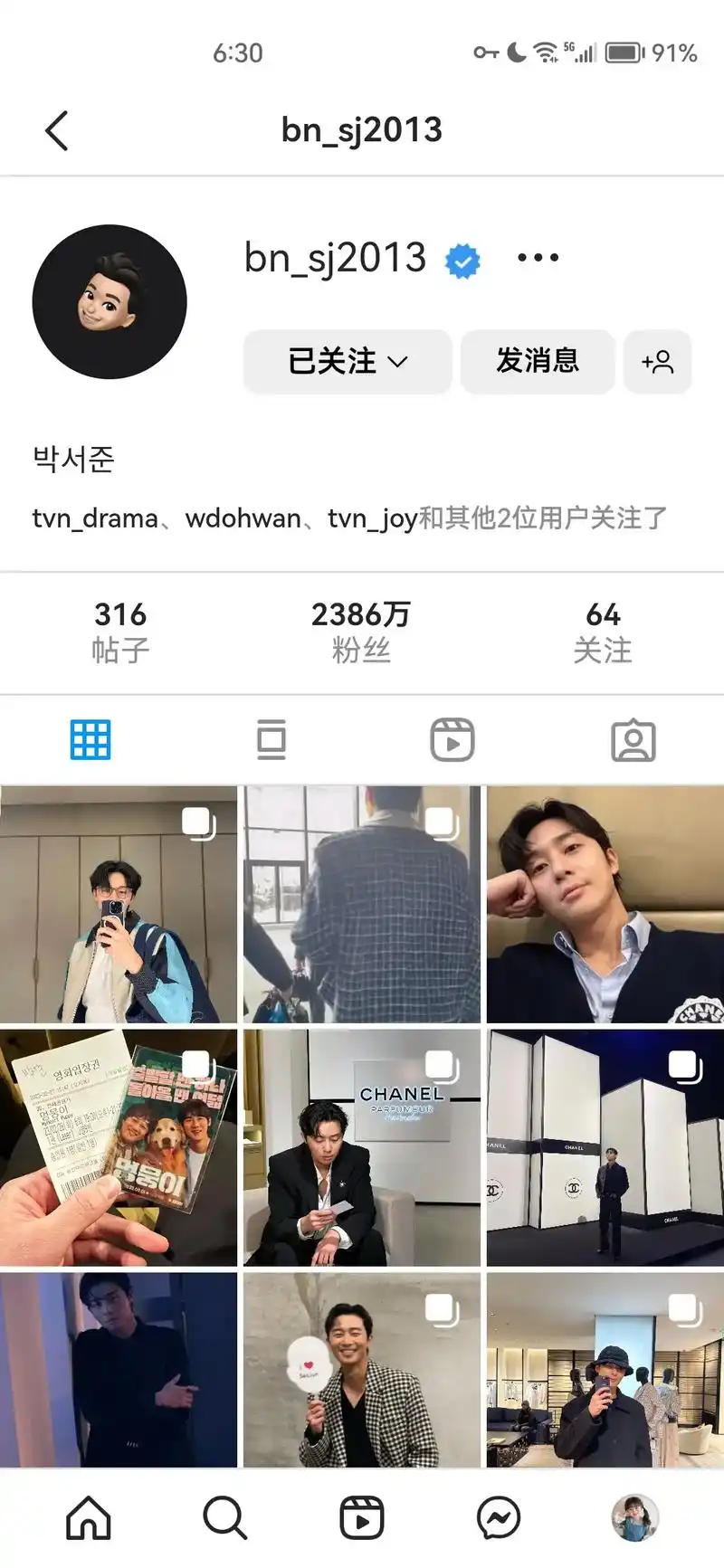724x1568 pixels.
Task: Switch to the Reels profile tab
Action: click(452, 740)
